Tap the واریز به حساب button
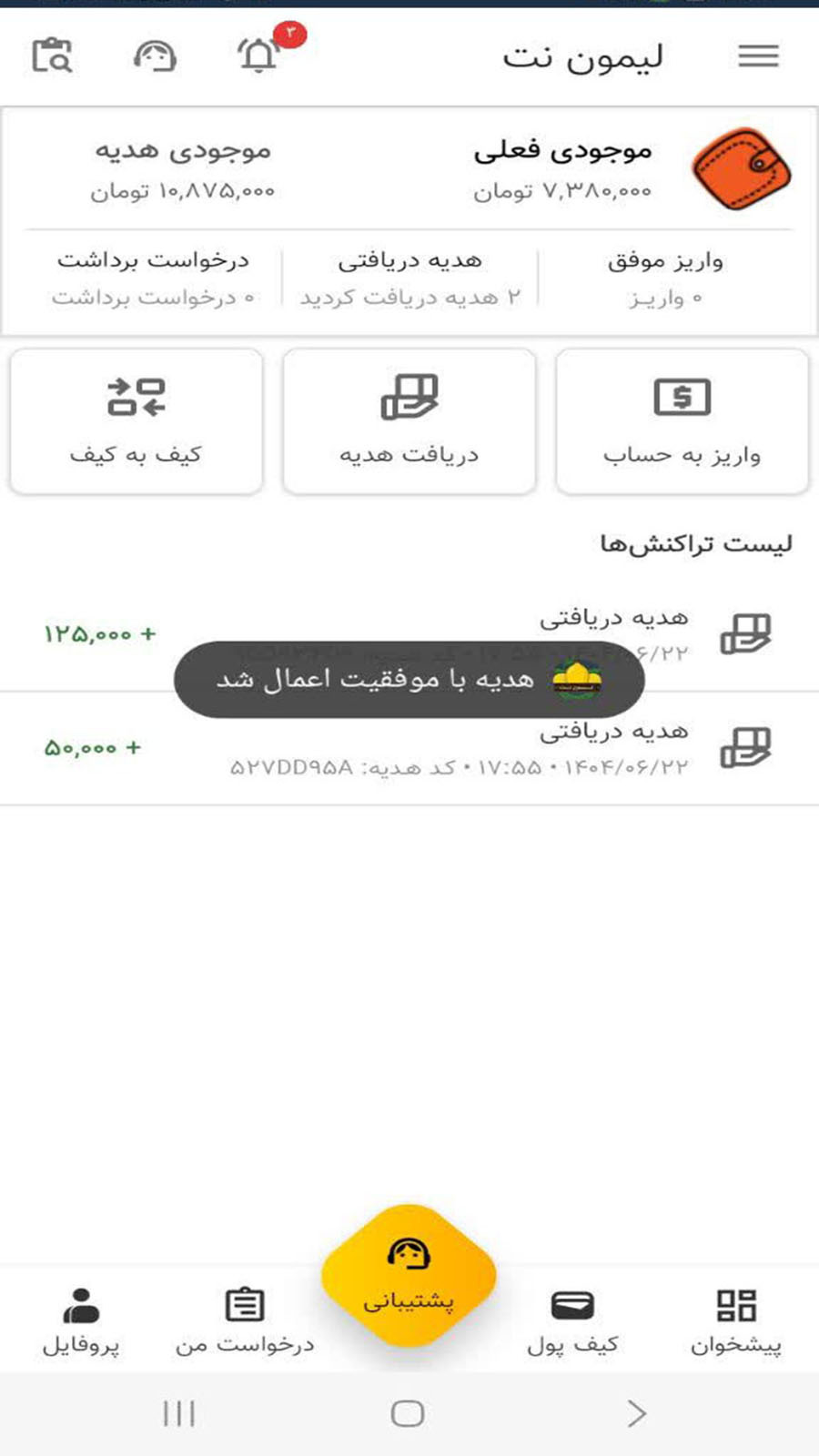The width and height of the screenshot is (819, 1456). point(682,422)
